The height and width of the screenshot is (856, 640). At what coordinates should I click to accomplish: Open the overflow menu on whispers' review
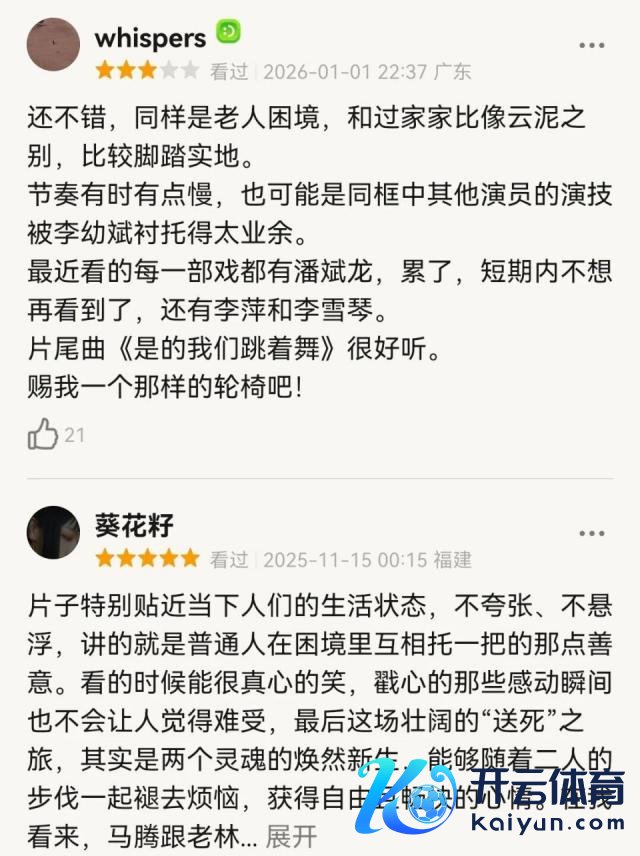[592, 45]
